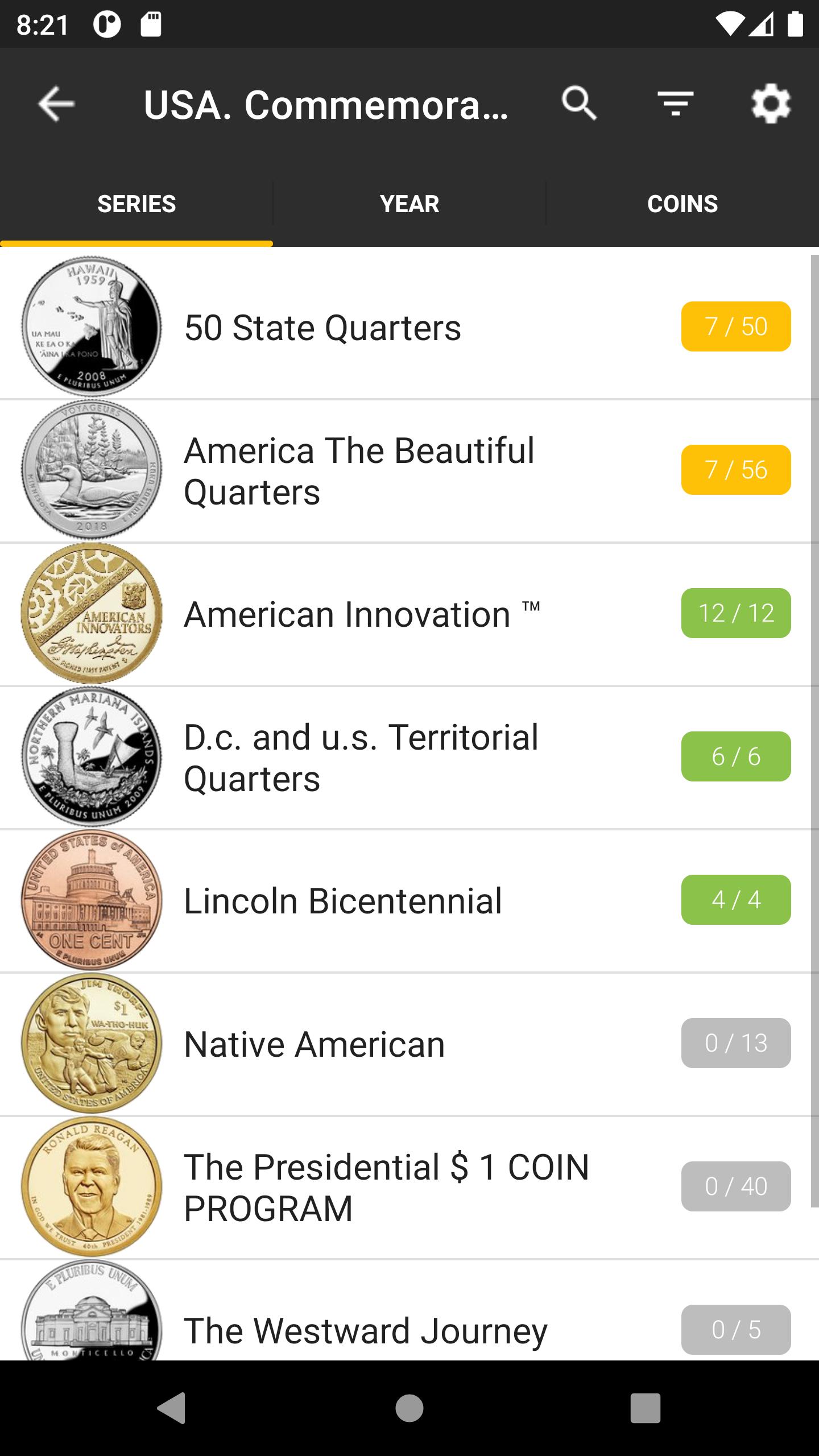Switch to the Coins tab
This screenshot has width=819, height=1456.
coord(682,204)
